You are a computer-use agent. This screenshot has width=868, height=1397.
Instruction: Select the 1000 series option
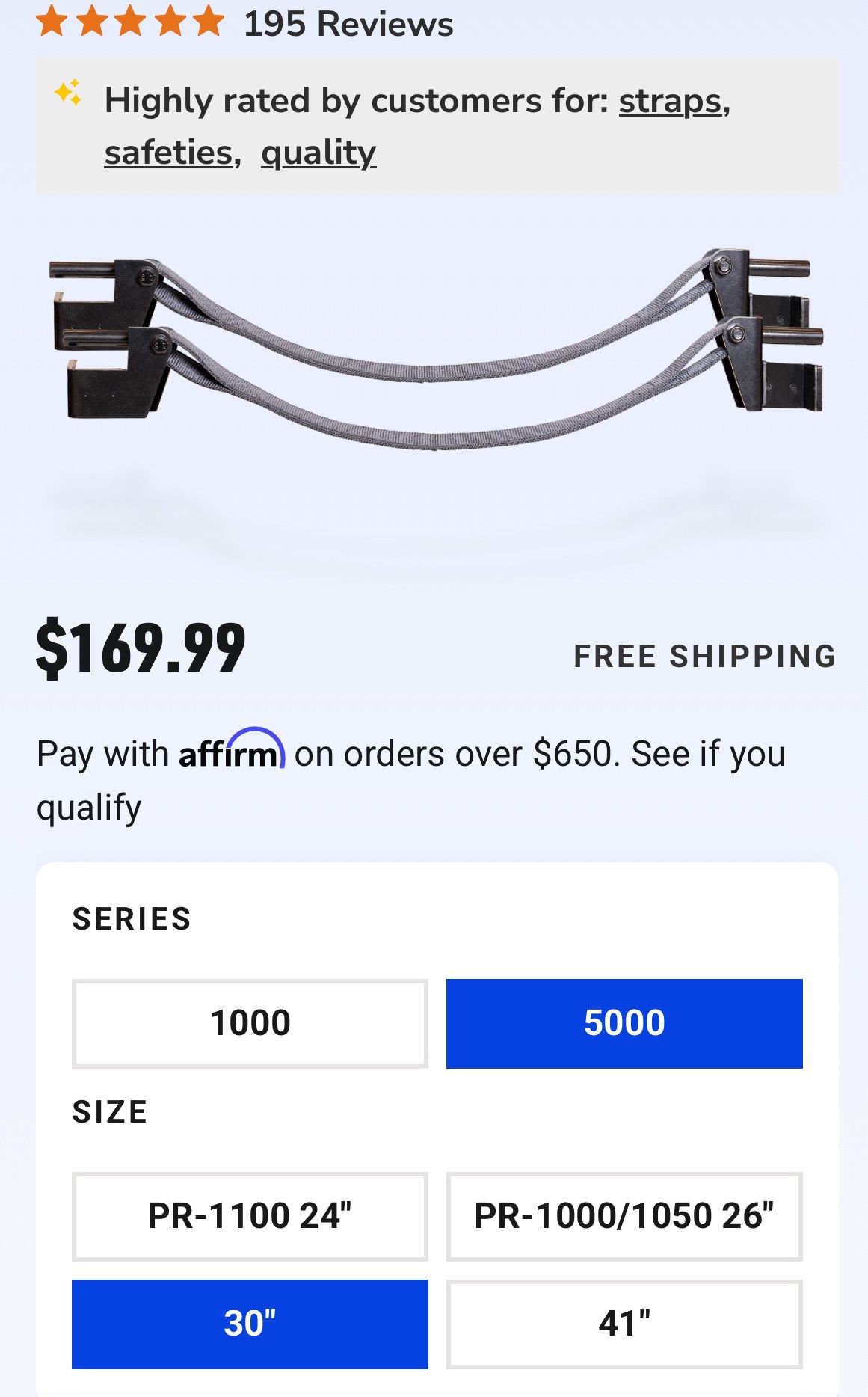coord(250,1023)
